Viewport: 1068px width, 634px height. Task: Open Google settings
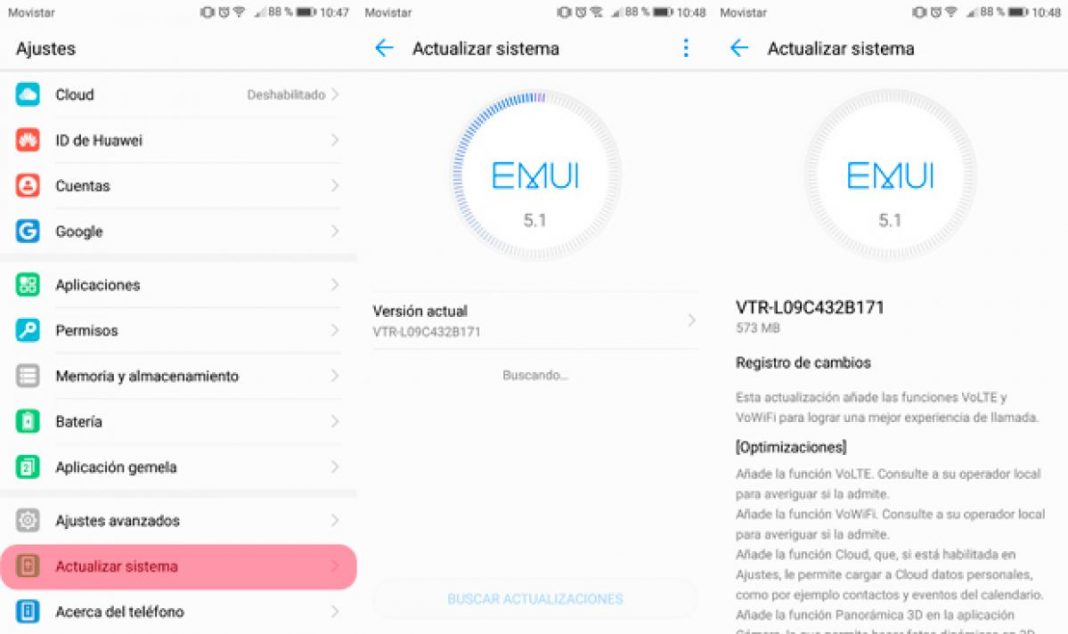pos(178,231)
